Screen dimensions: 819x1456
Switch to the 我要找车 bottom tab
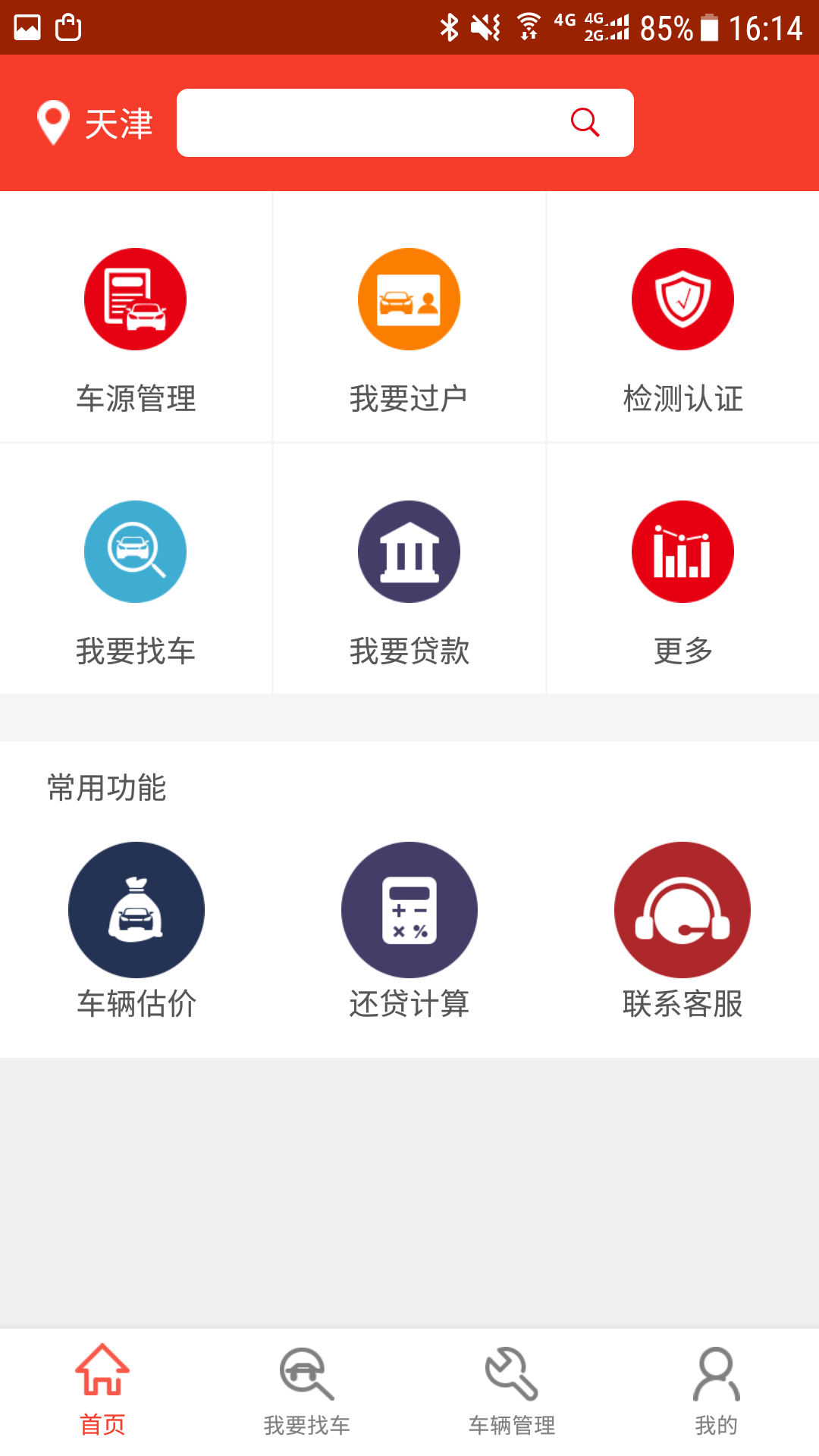[306, 1395]
